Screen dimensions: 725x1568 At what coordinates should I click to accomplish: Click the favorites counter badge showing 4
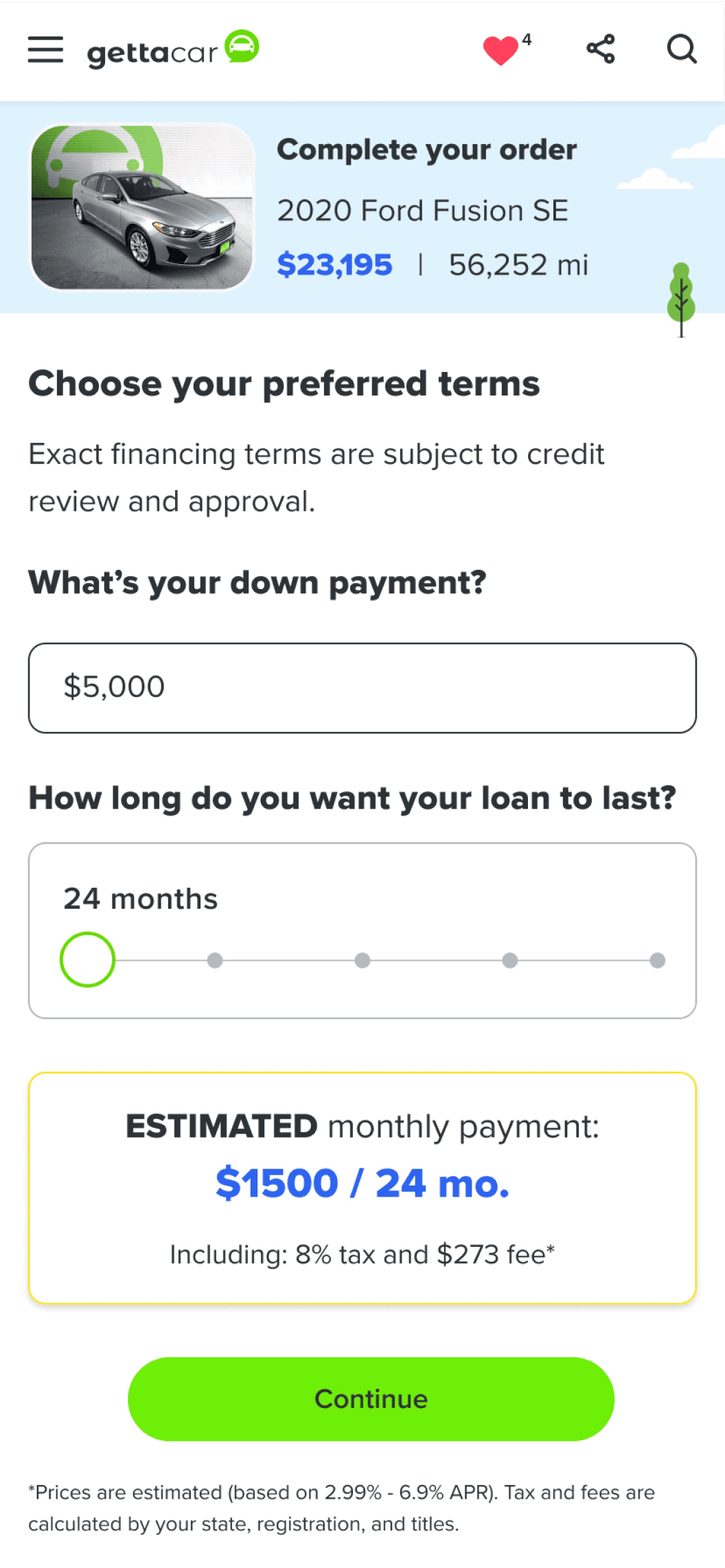click(526, 41)
